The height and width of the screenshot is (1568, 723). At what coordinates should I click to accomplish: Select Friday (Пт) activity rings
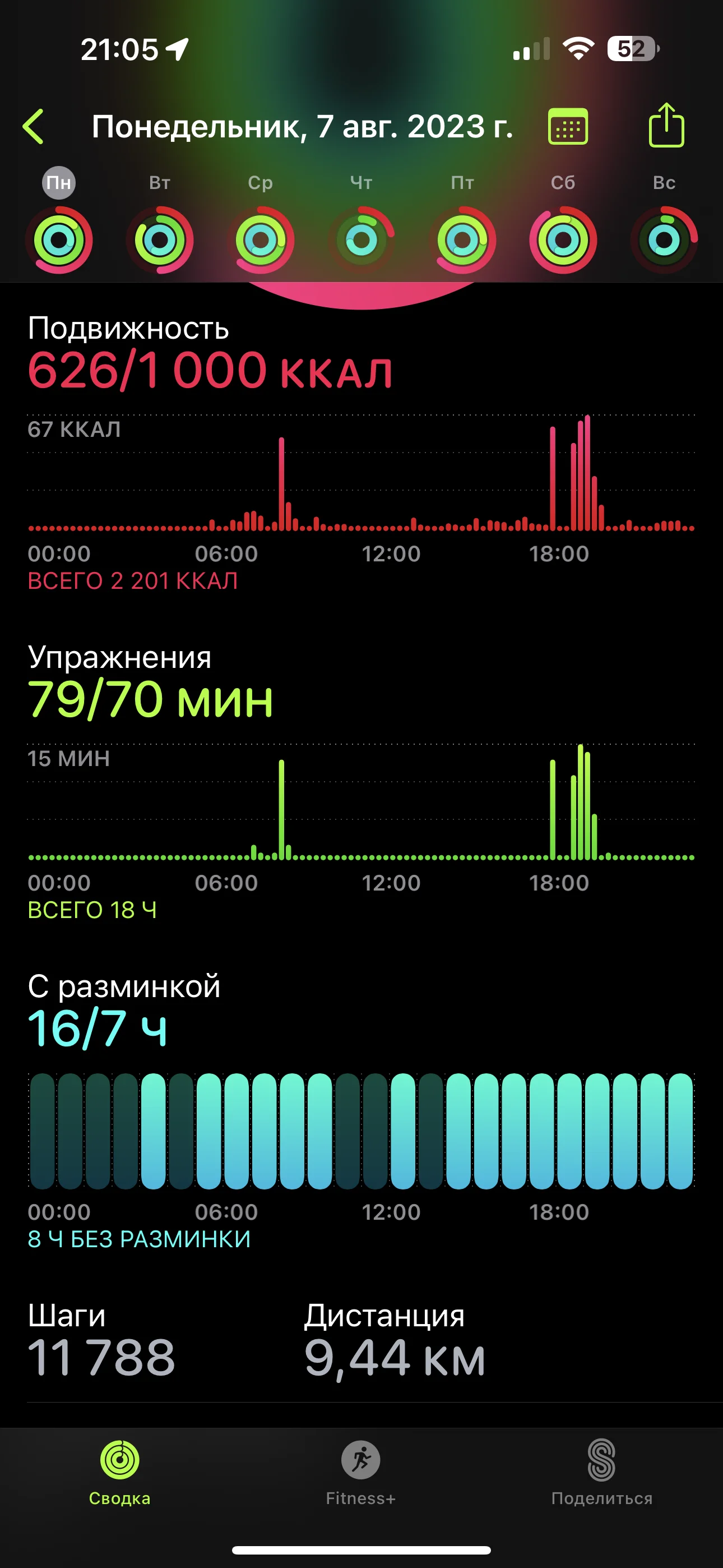tap(462, 240)
